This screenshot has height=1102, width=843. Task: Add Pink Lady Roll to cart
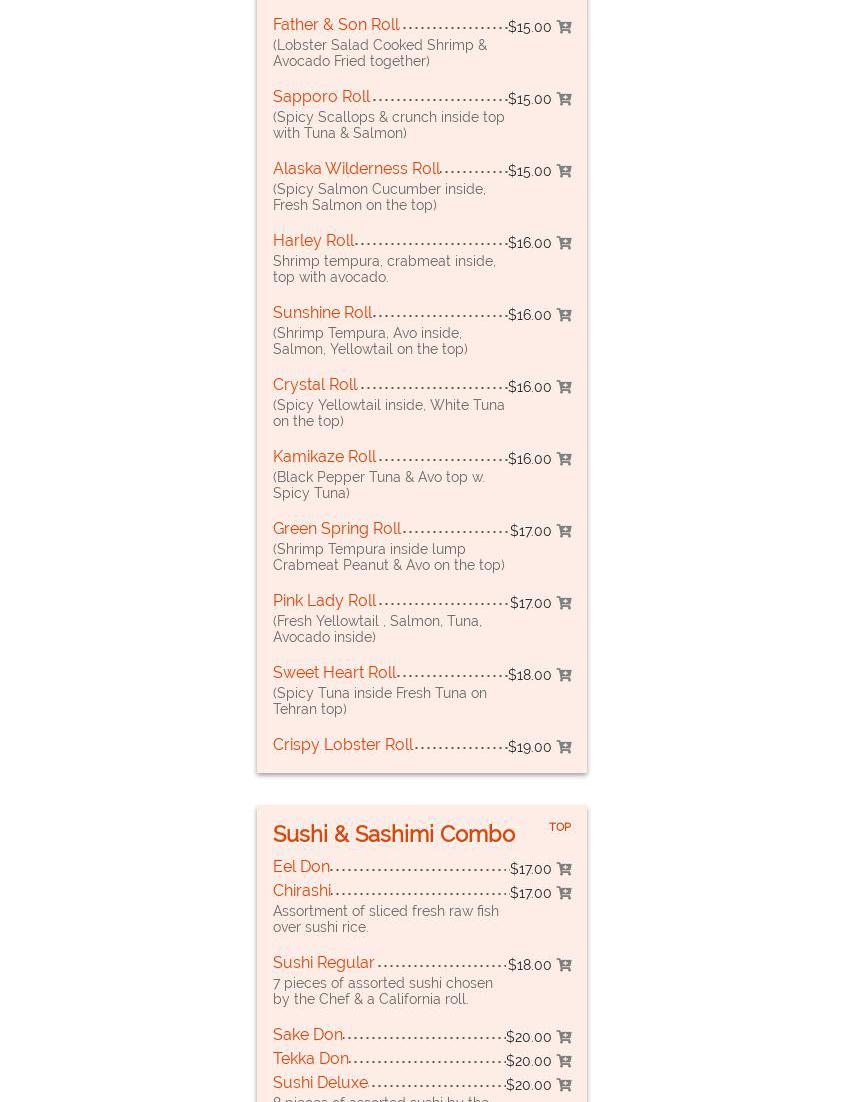[x=564, y=603]
